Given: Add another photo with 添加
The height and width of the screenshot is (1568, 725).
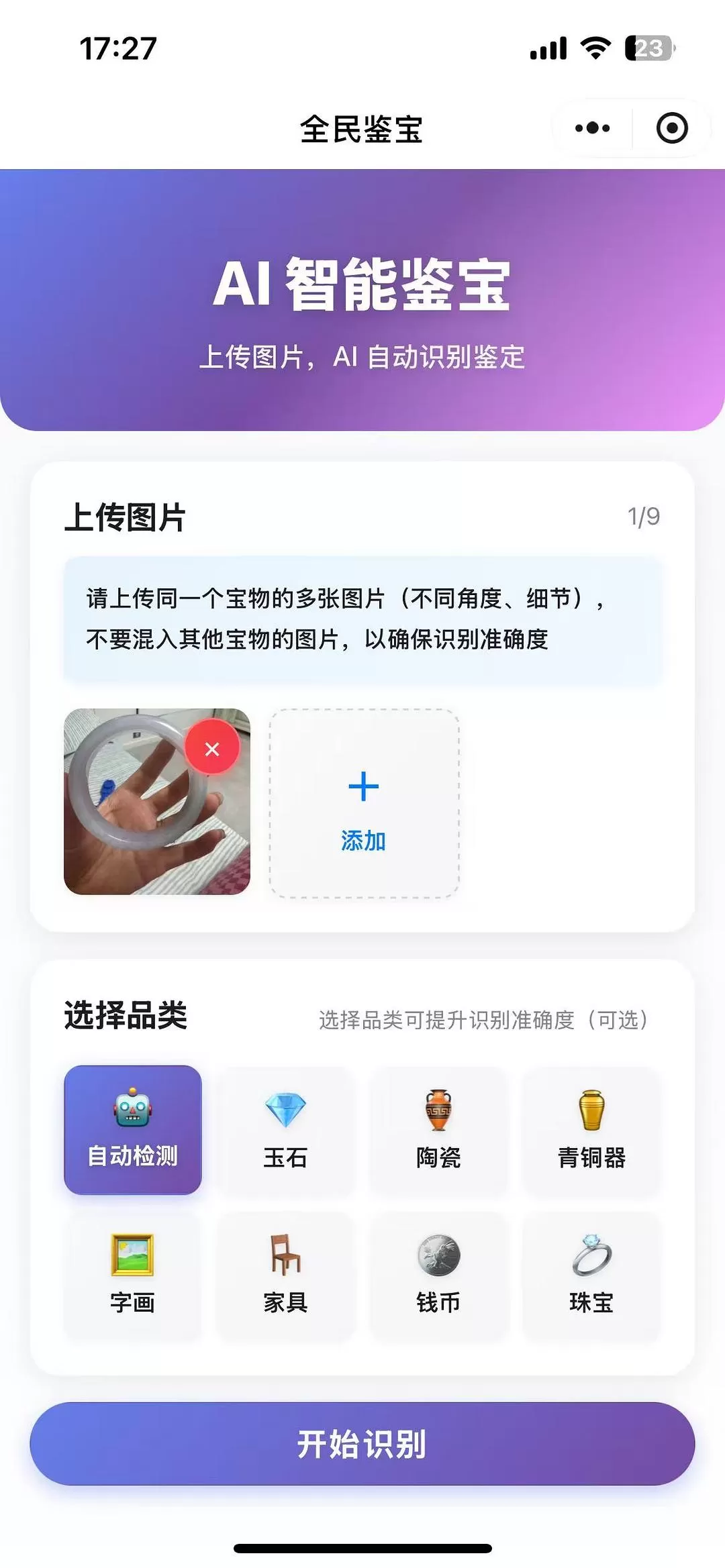Looking at the screenshot, I should (x=364, y=803).
